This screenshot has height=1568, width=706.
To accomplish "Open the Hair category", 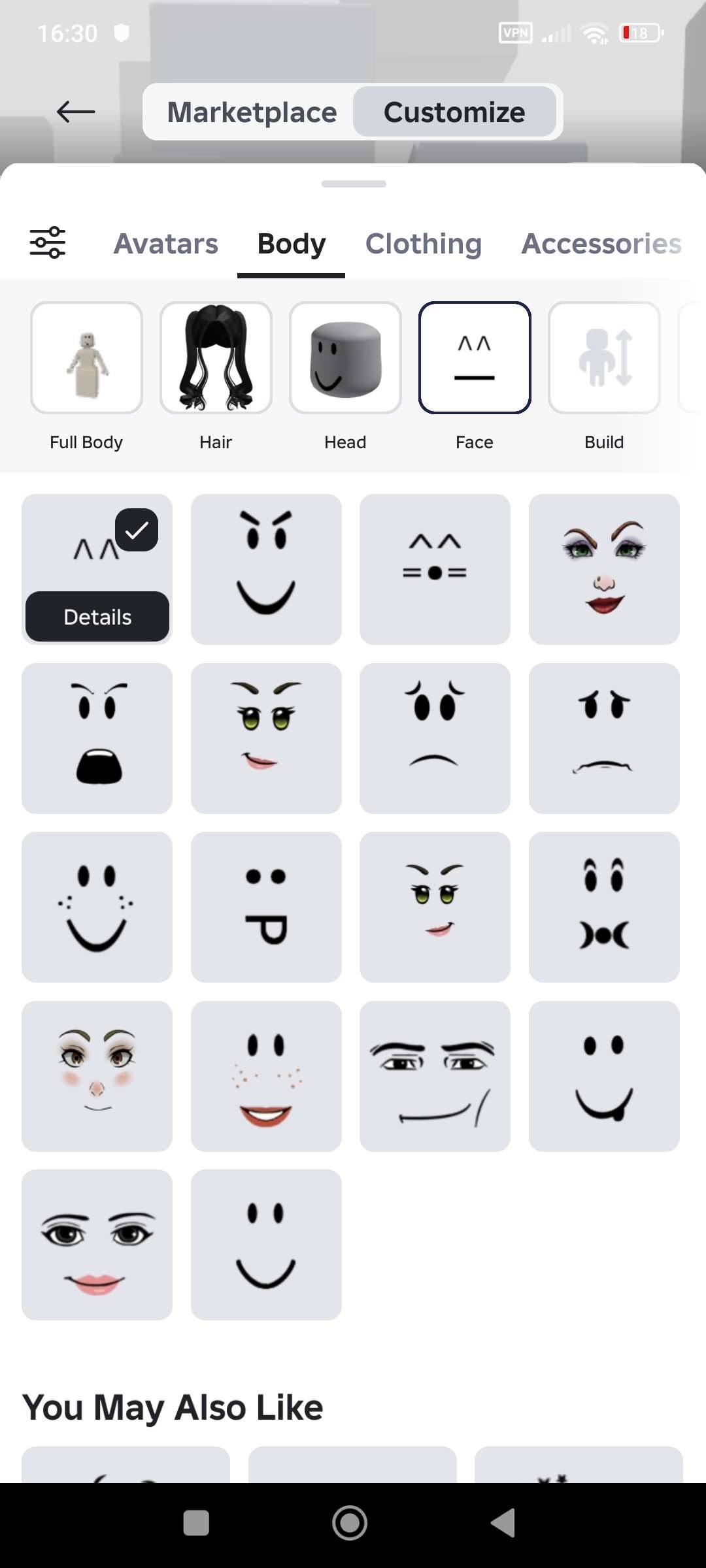I will coord(216,358).
